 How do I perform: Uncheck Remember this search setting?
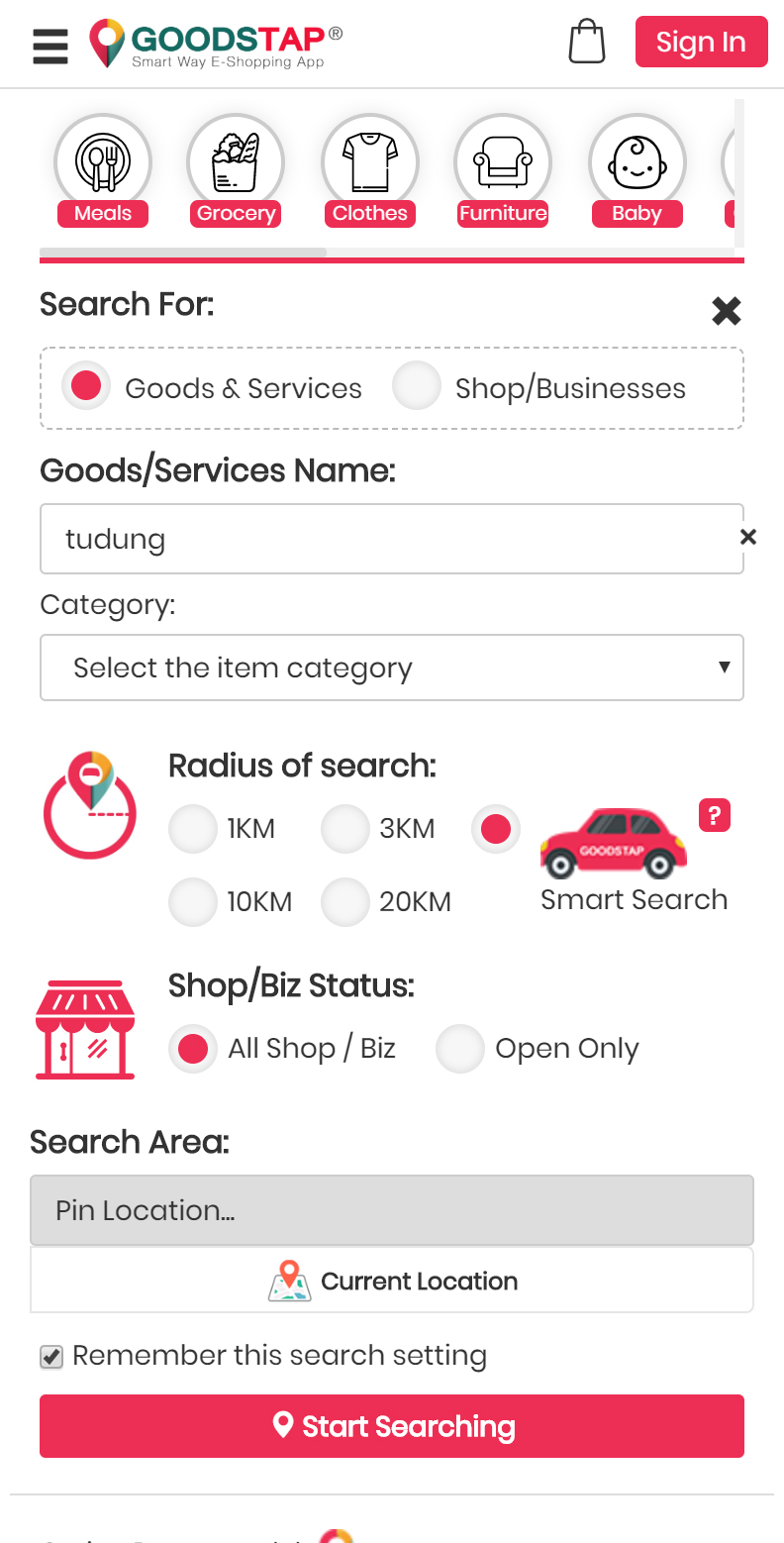click(51, 1357)
